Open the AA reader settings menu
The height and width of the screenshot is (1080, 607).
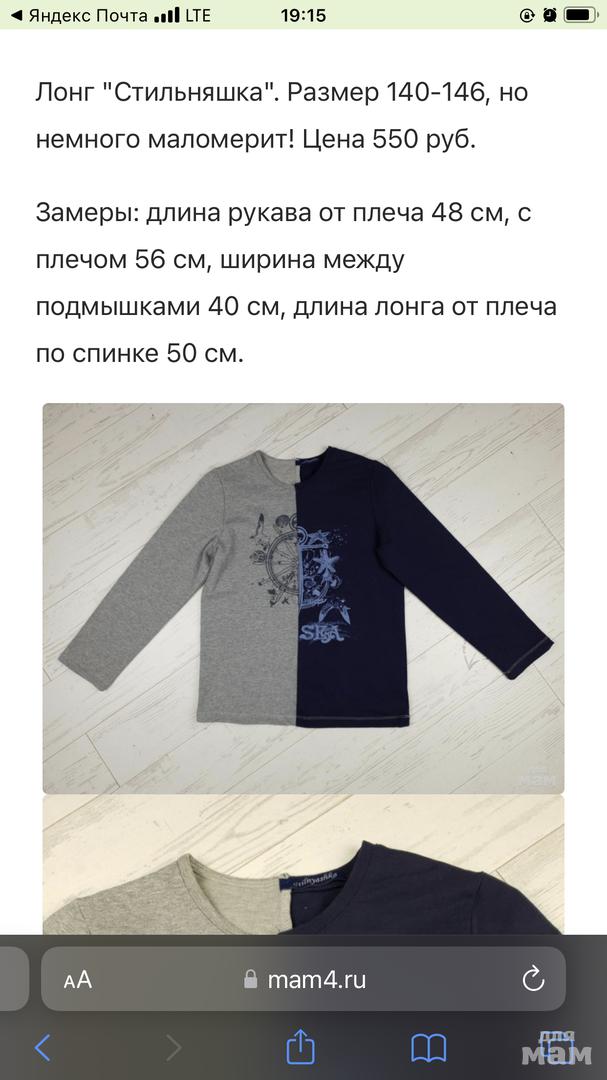pos(78,979)
